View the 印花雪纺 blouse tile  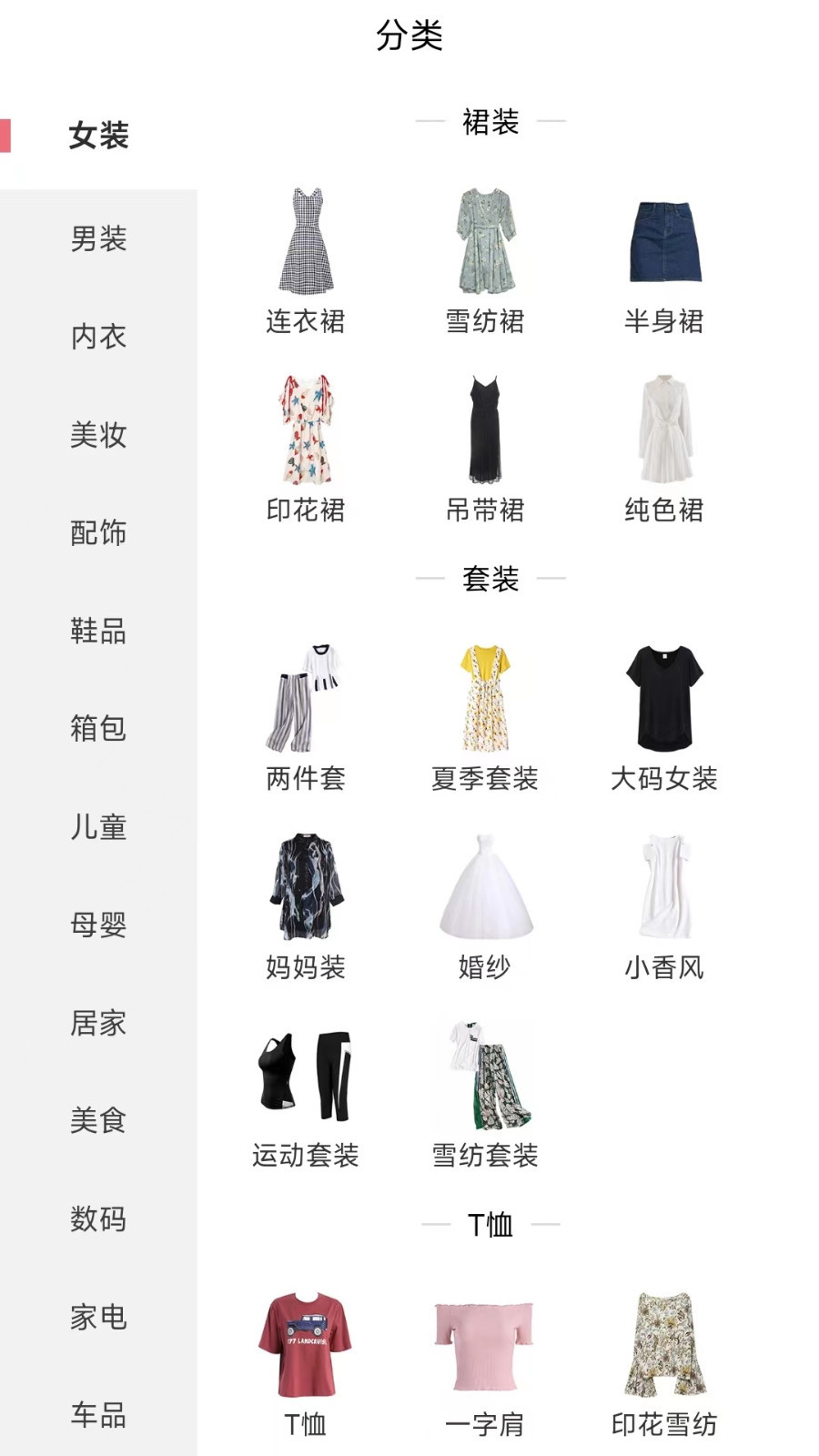pos(664,1362)
